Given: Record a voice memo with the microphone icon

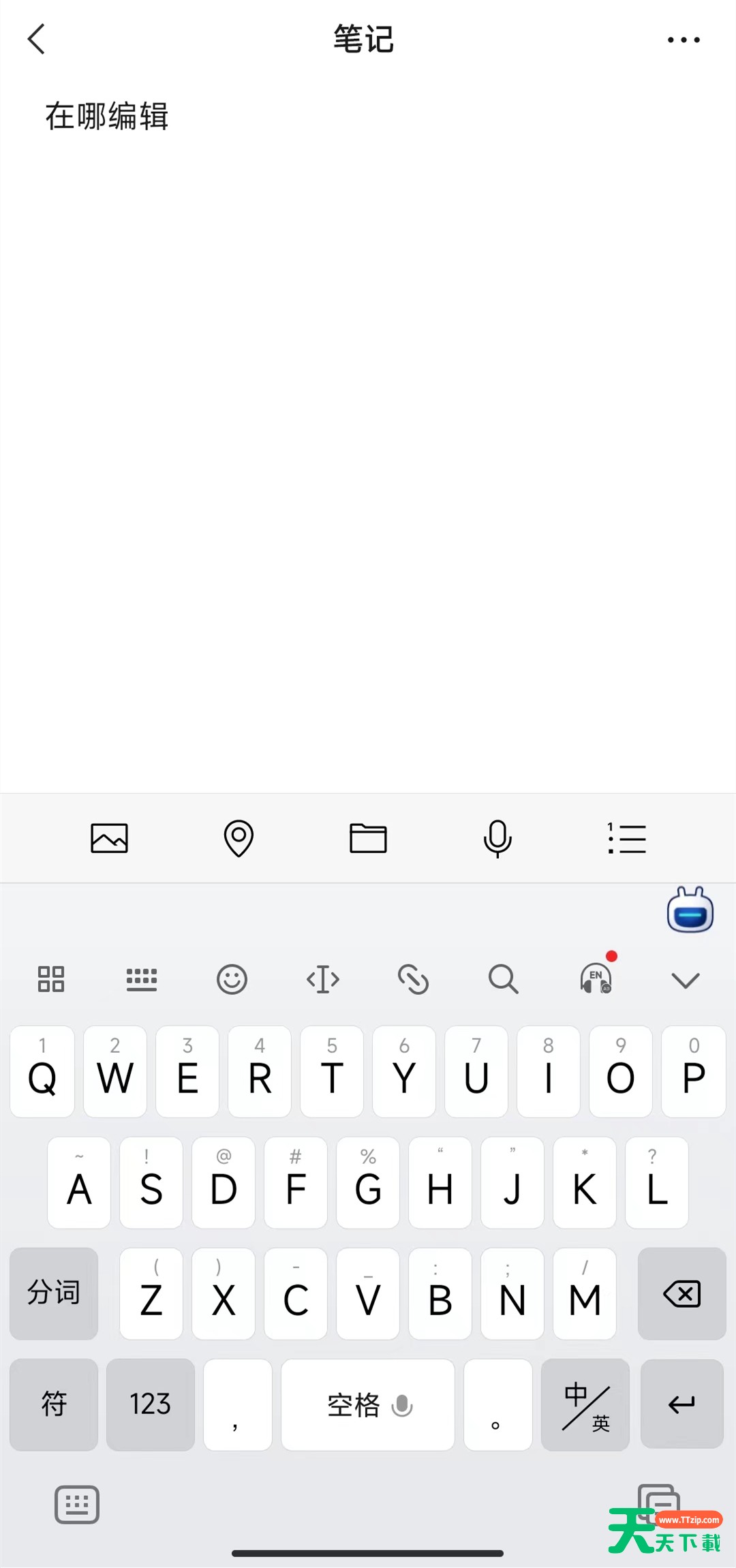Looking at the screenshot, I should pos(497,838).
